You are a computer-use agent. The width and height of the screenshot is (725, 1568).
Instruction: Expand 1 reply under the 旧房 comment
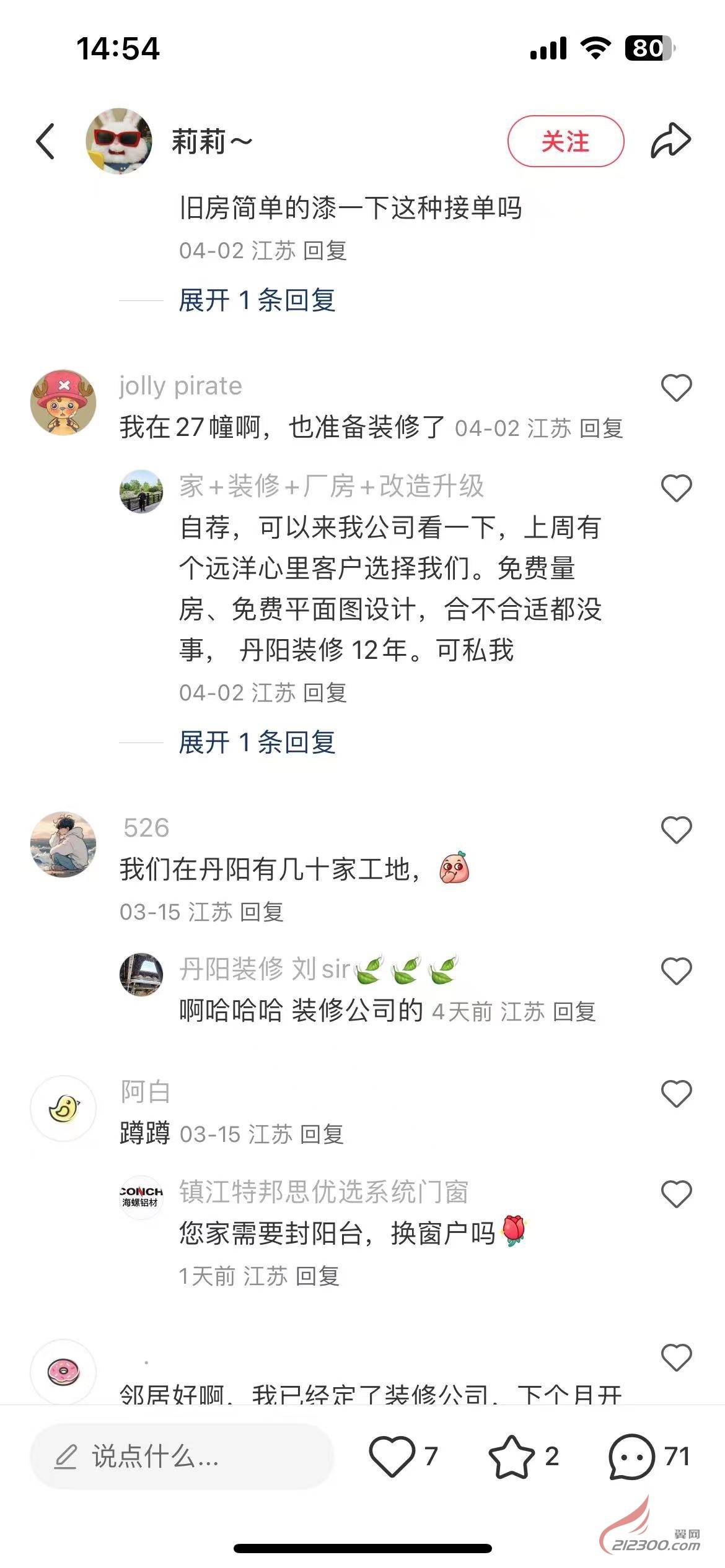(257, 300)
